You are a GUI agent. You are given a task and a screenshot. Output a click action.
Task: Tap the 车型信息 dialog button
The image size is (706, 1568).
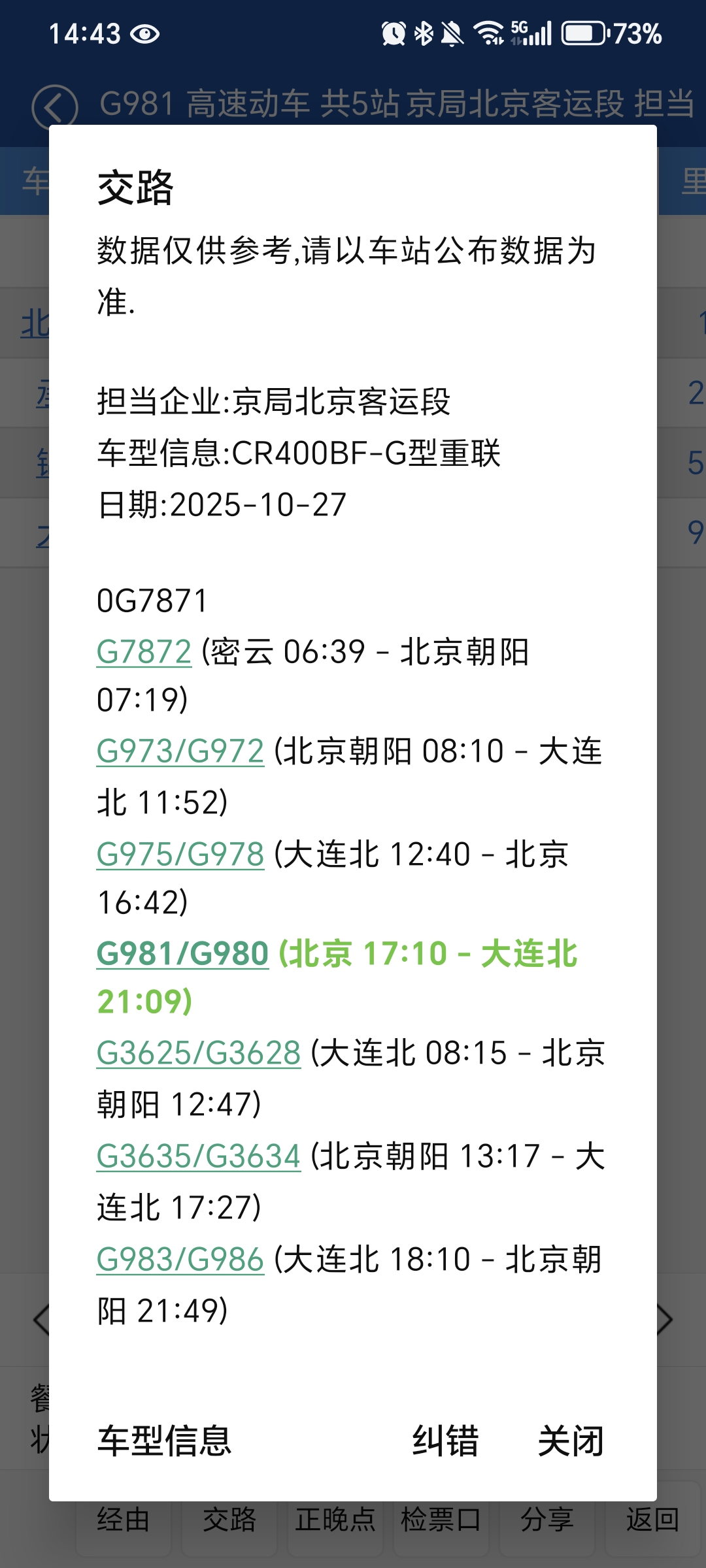pyautogui.click(x=165, y=1441)
